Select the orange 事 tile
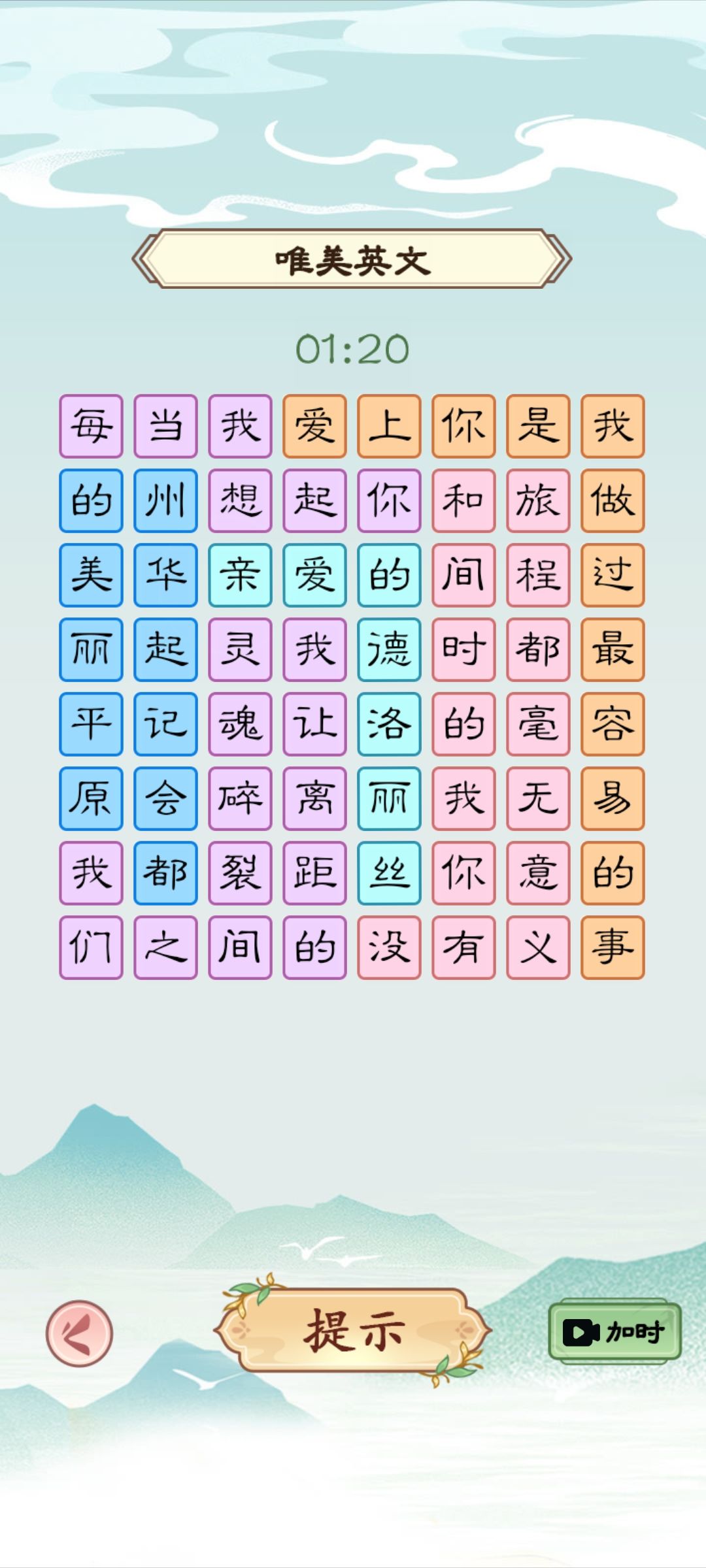This screenshot has width=706, height=1568. click(x=613, y=947)
